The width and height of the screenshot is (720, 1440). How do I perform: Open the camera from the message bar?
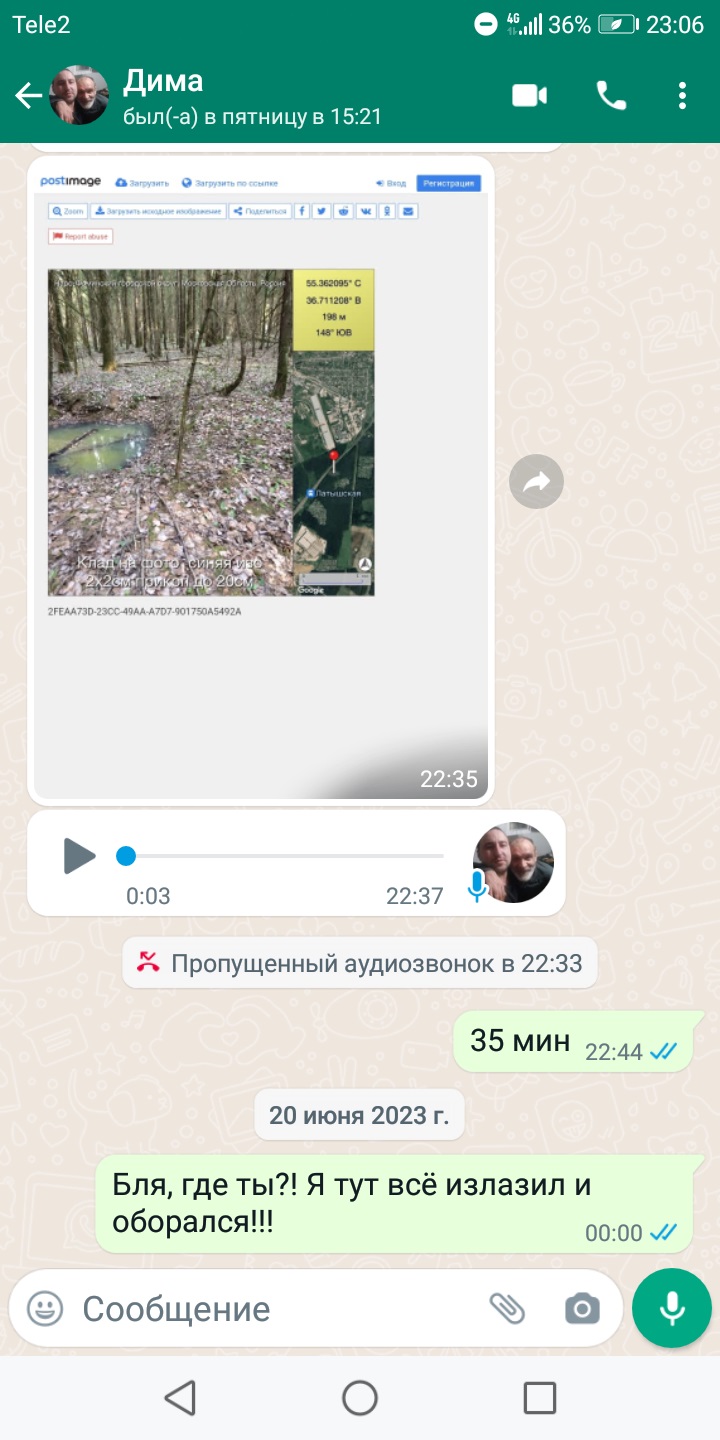point(582,1308)
